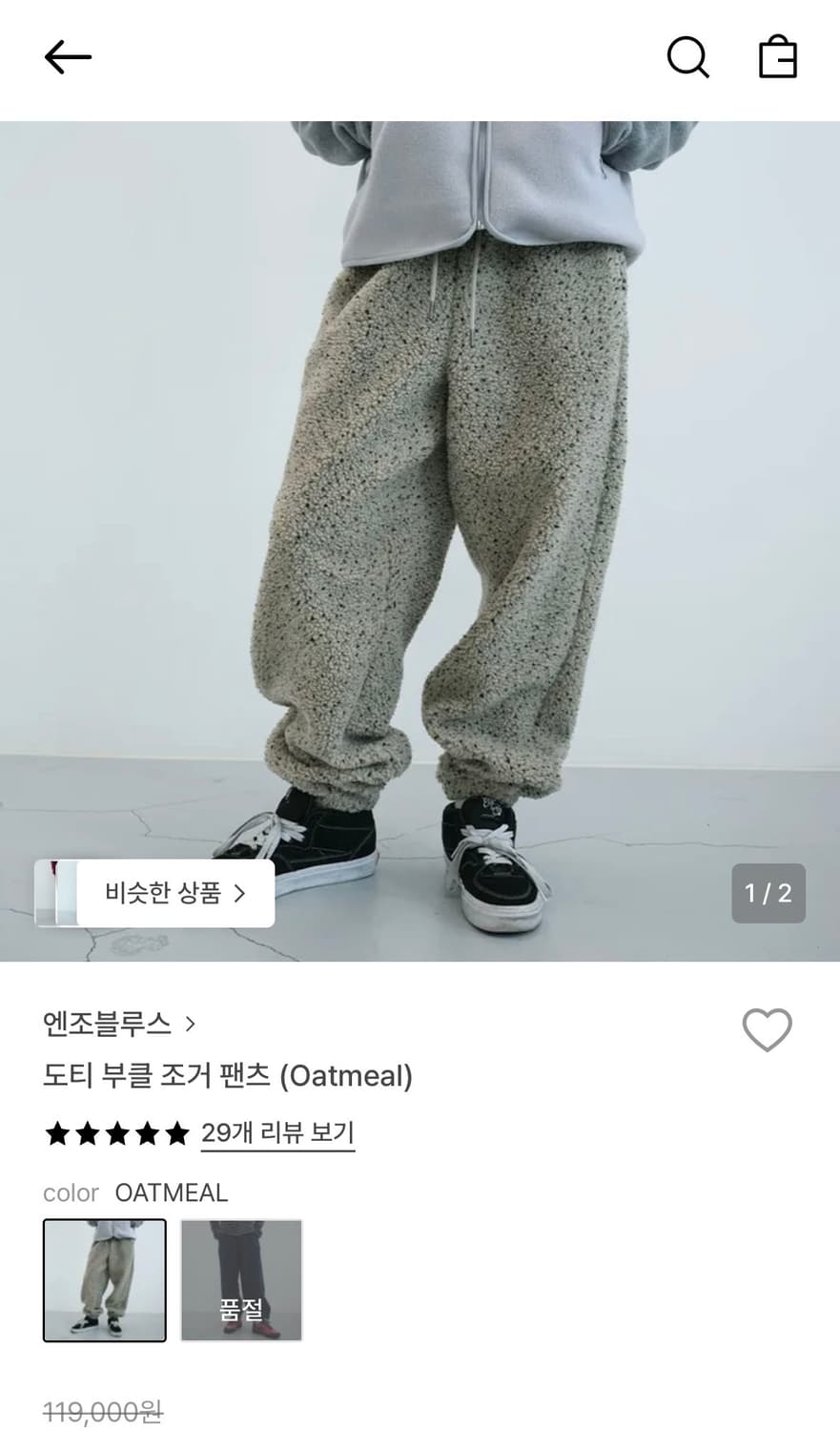Open the shopping bag icon
This screenshot has width=840, height=1431.
click(780, 57)
